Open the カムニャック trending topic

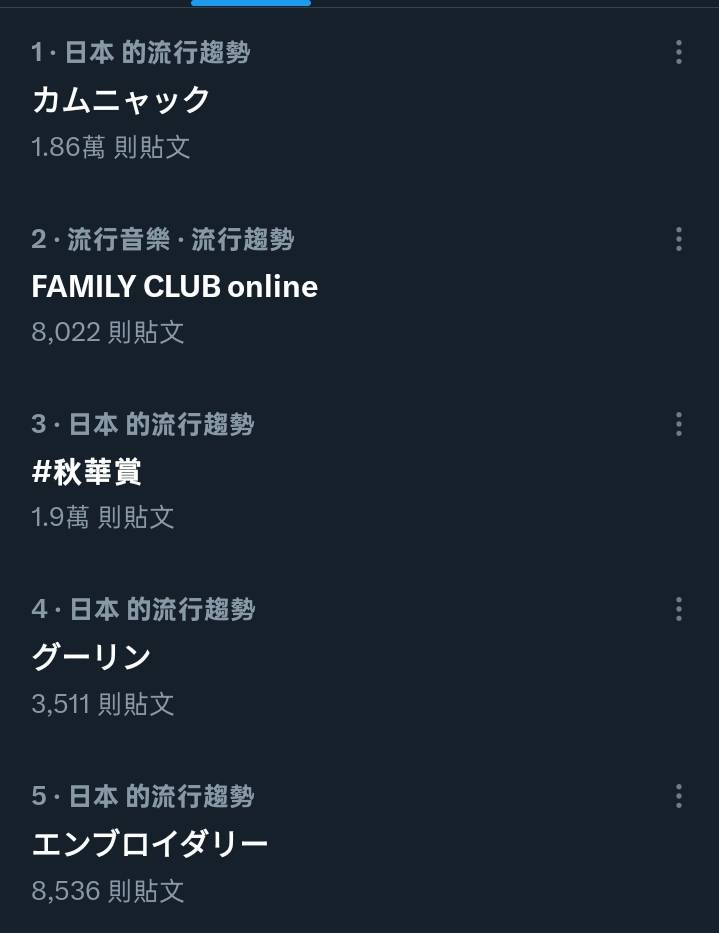pos(122,100)
